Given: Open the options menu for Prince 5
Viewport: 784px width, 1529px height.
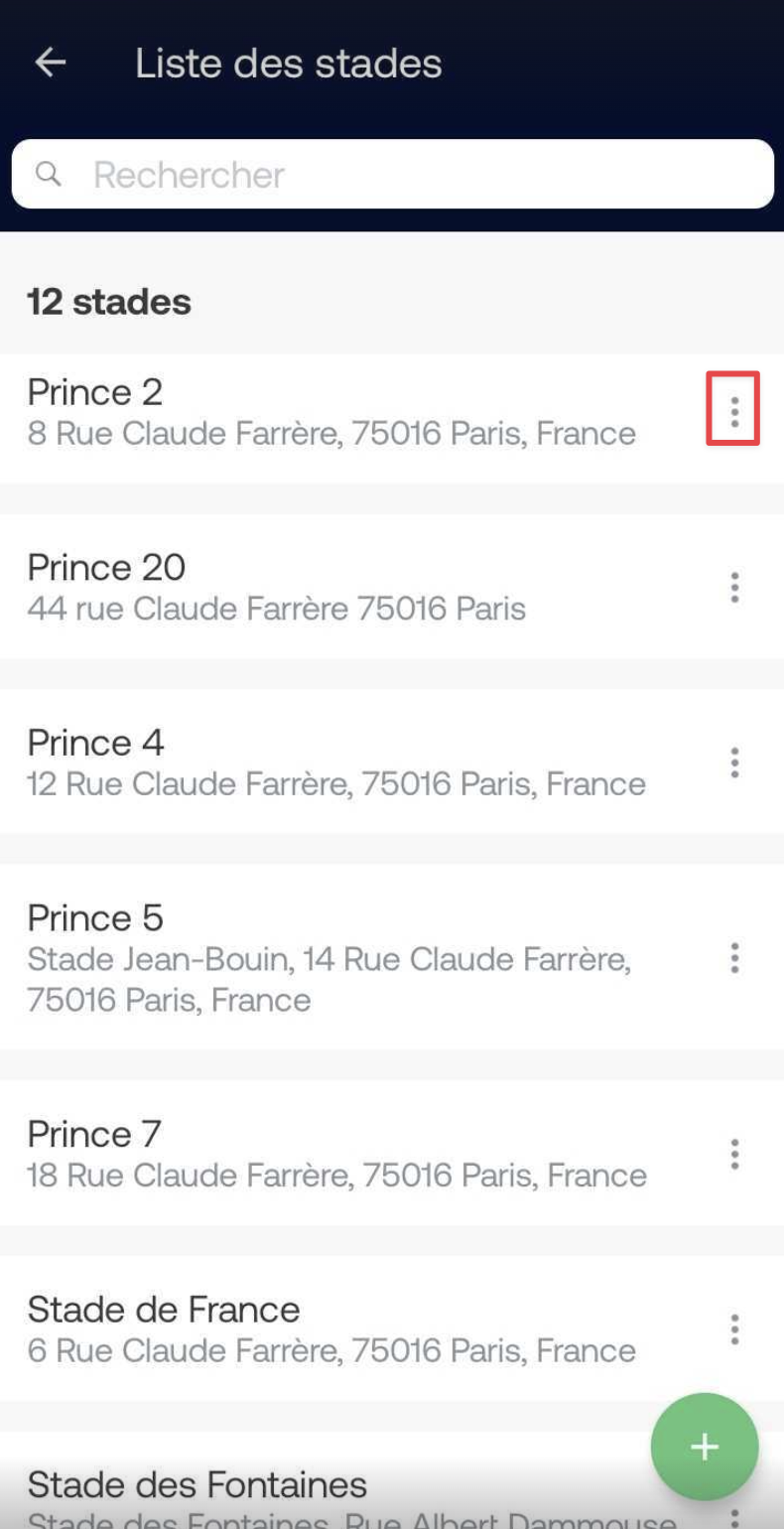Looking at the screenshot, I should 734,957.
